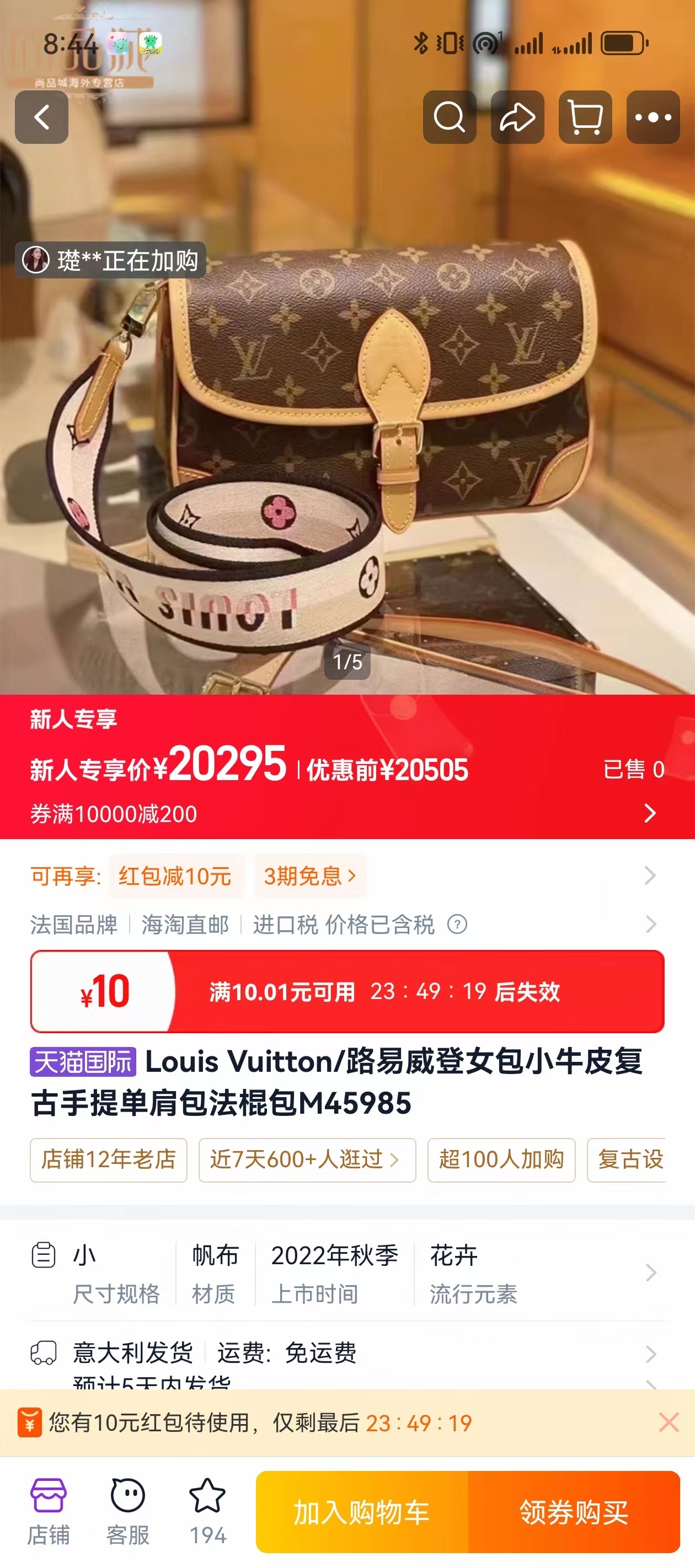Tap the 超100人加购 tag
Screen dimensions: 695x1568
pos(501,1159)
